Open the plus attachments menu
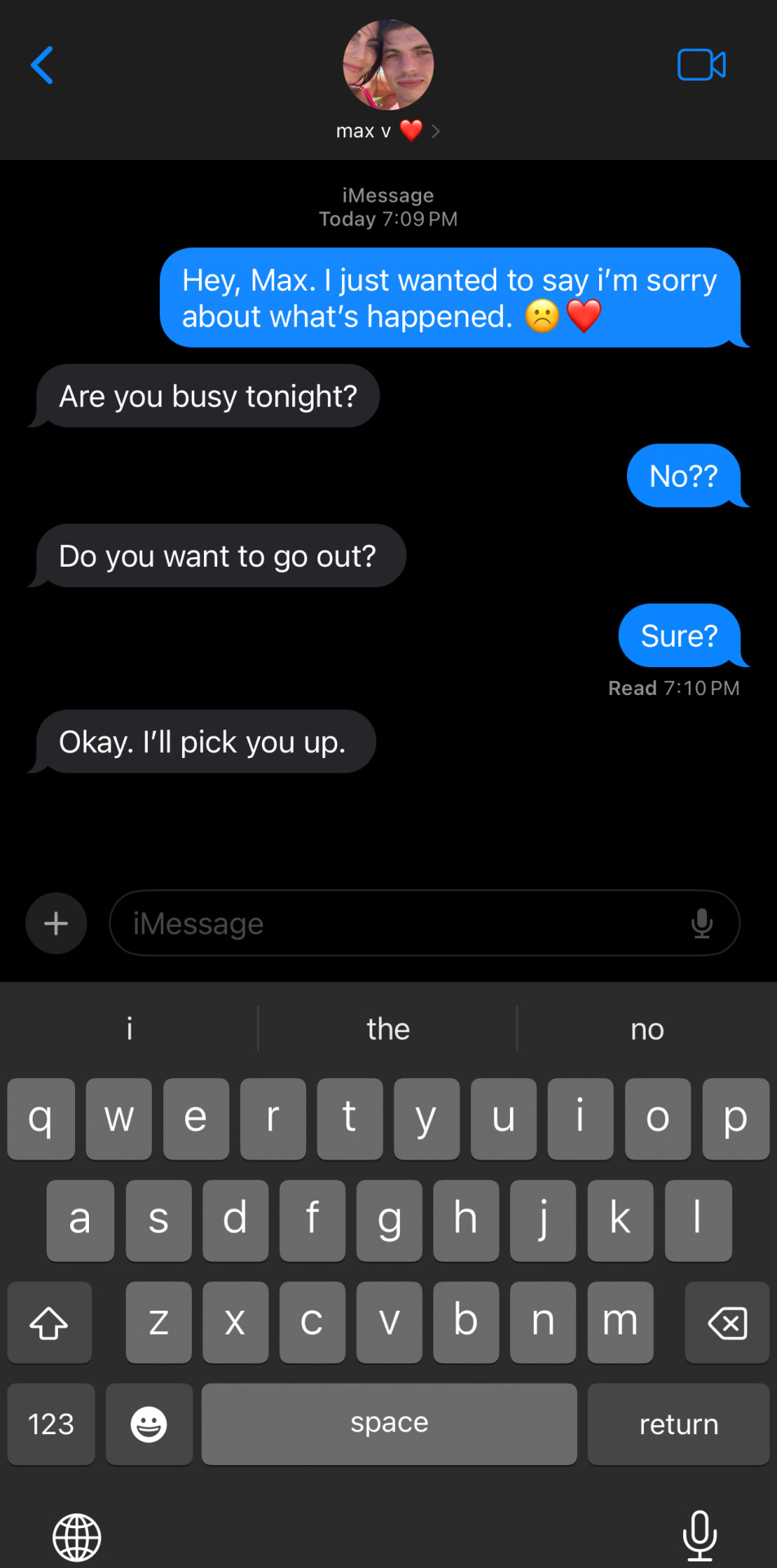 [56, 924]
